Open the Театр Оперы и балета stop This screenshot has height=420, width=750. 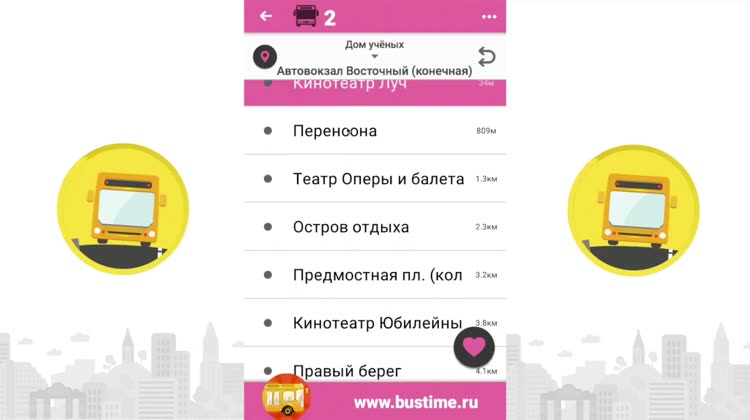tap(378, 179)
